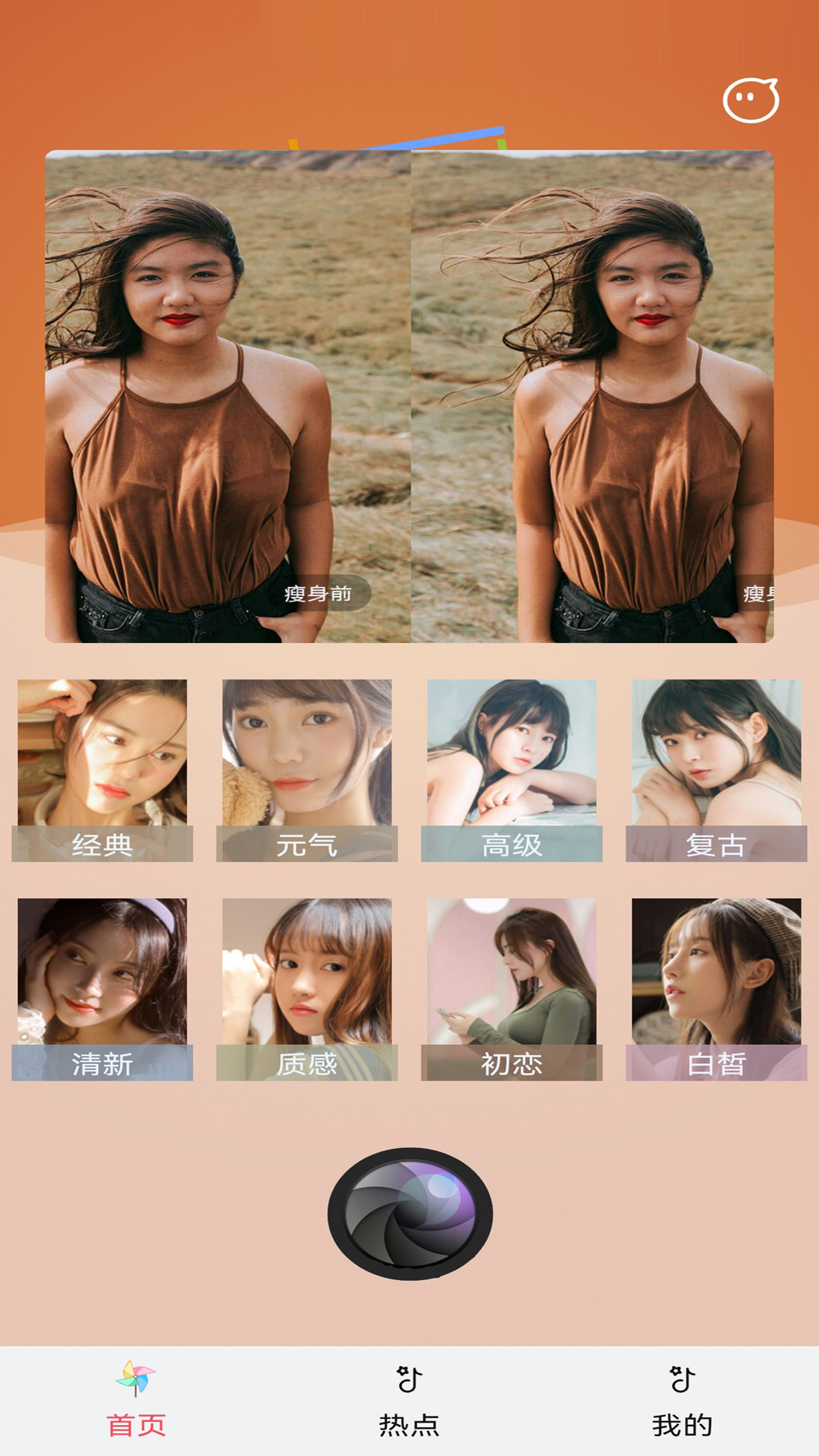819x1456 pixels.
Task: Switch to the 热点 tab
Action: point(409,1401)
